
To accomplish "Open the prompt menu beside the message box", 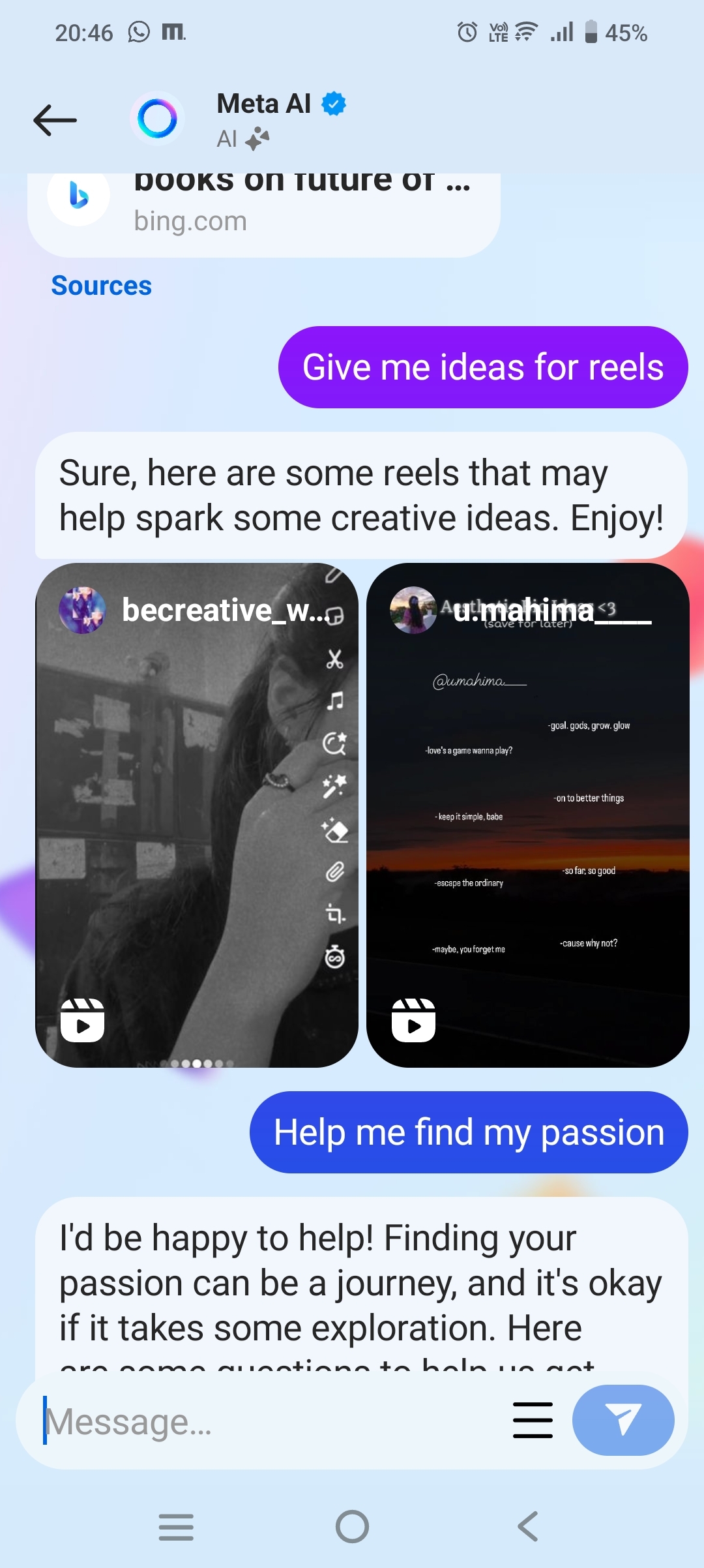I will (x=533, y=1421).
